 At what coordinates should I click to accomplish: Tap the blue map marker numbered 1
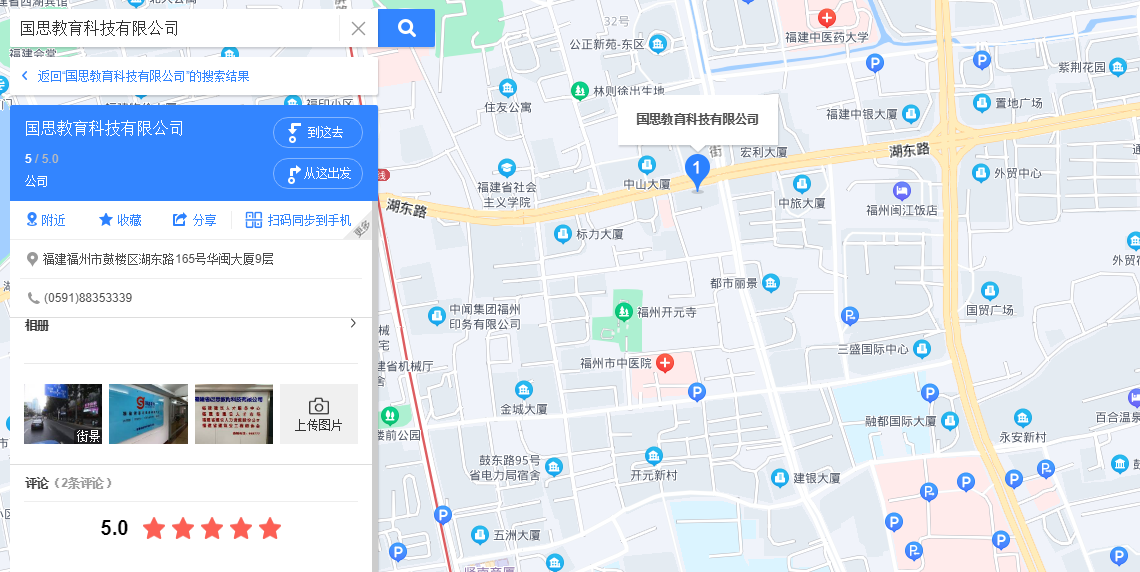point(697,171)
